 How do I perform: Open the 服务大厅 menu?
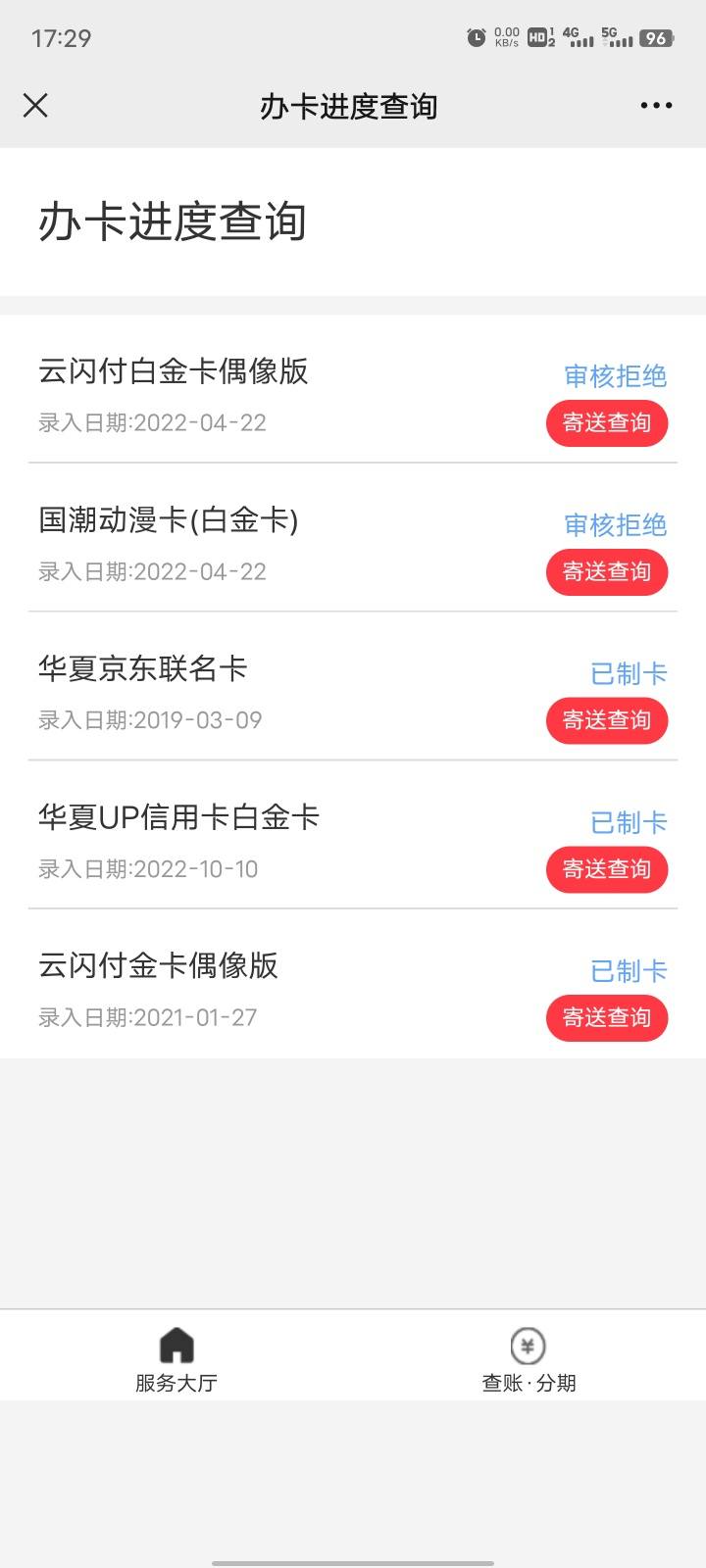pos(176,1358)
